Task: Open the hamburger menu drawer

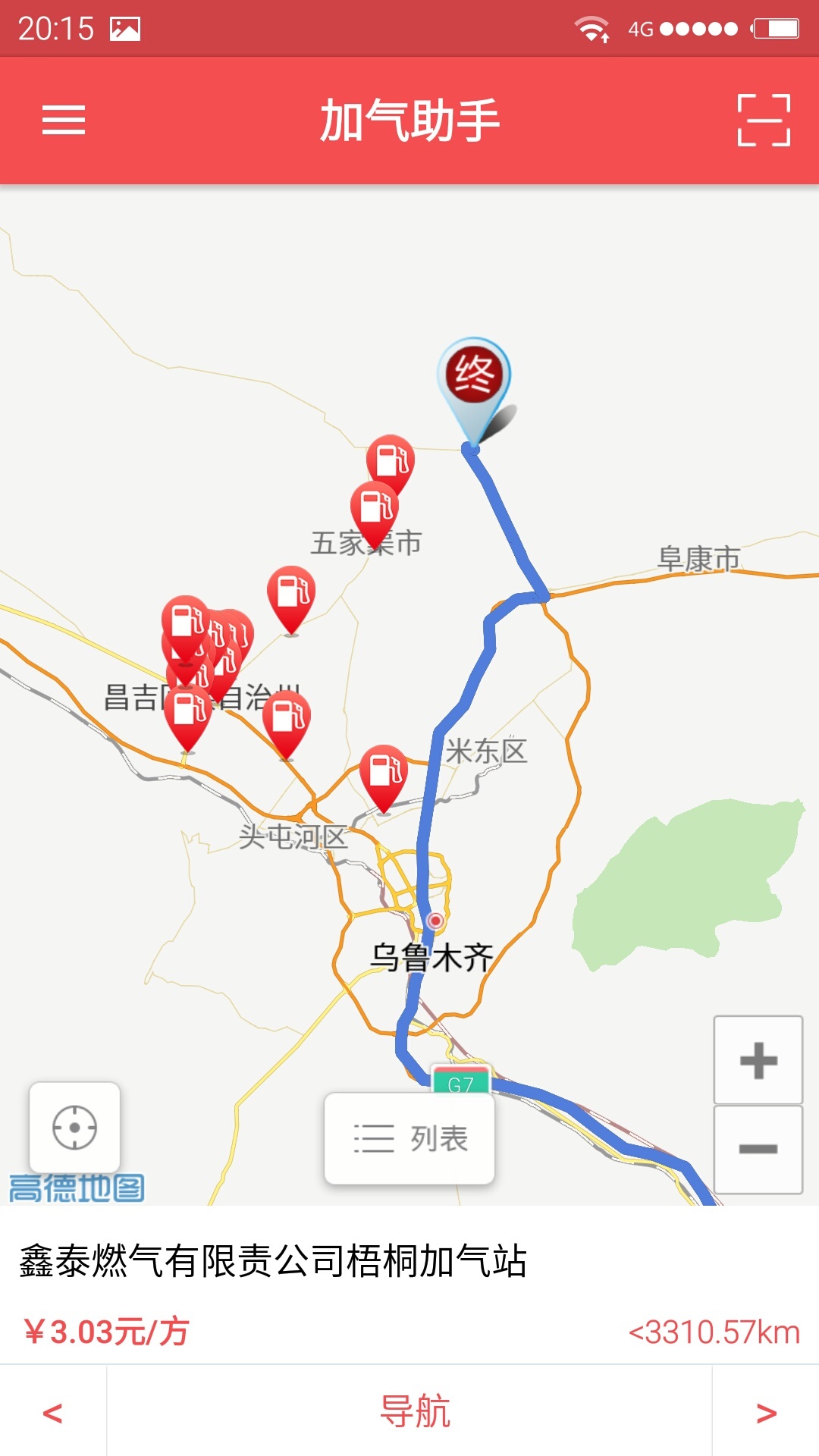Action: [x=64, y=120]
